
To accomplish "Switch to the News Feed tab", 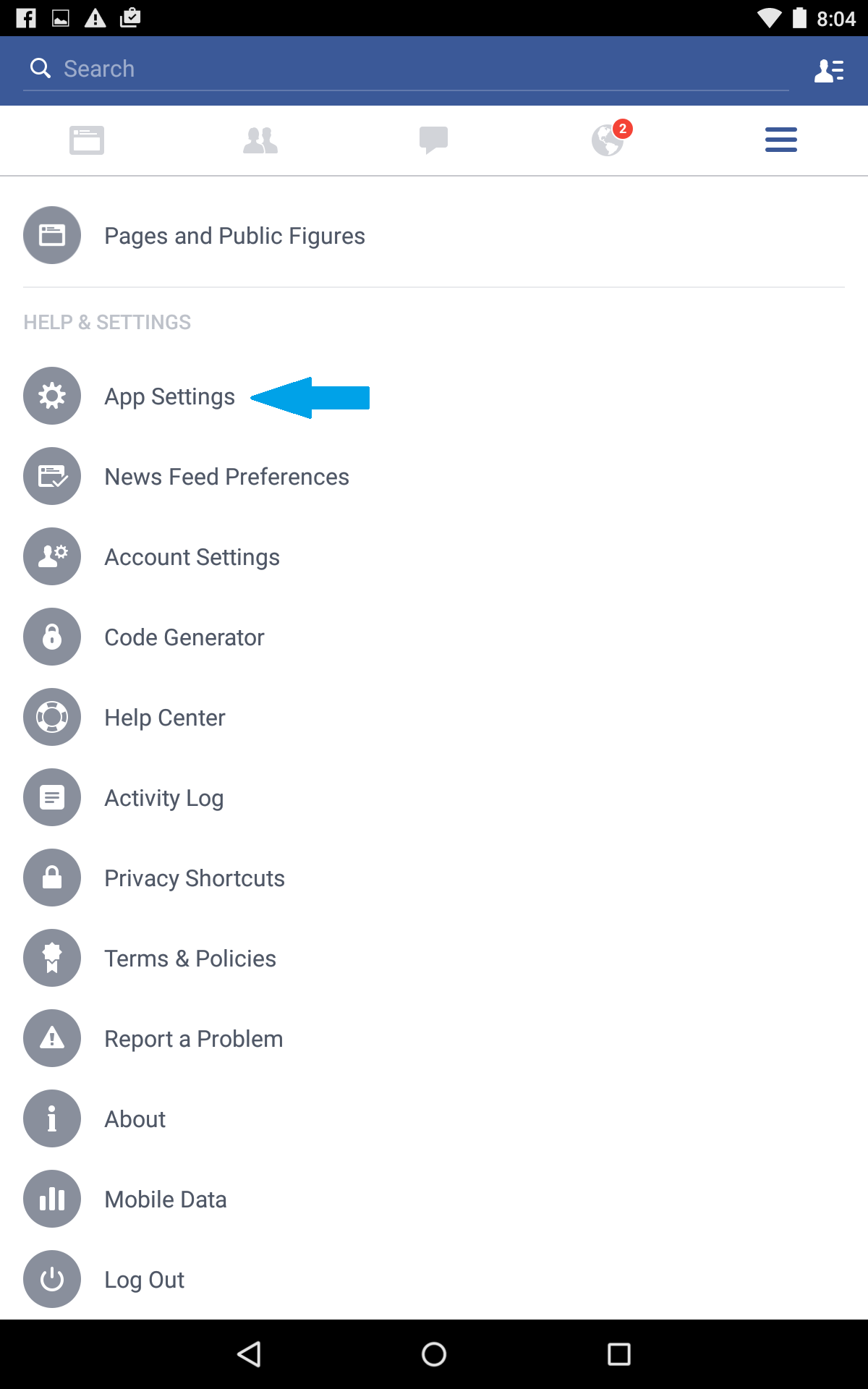I will (87, 140).
